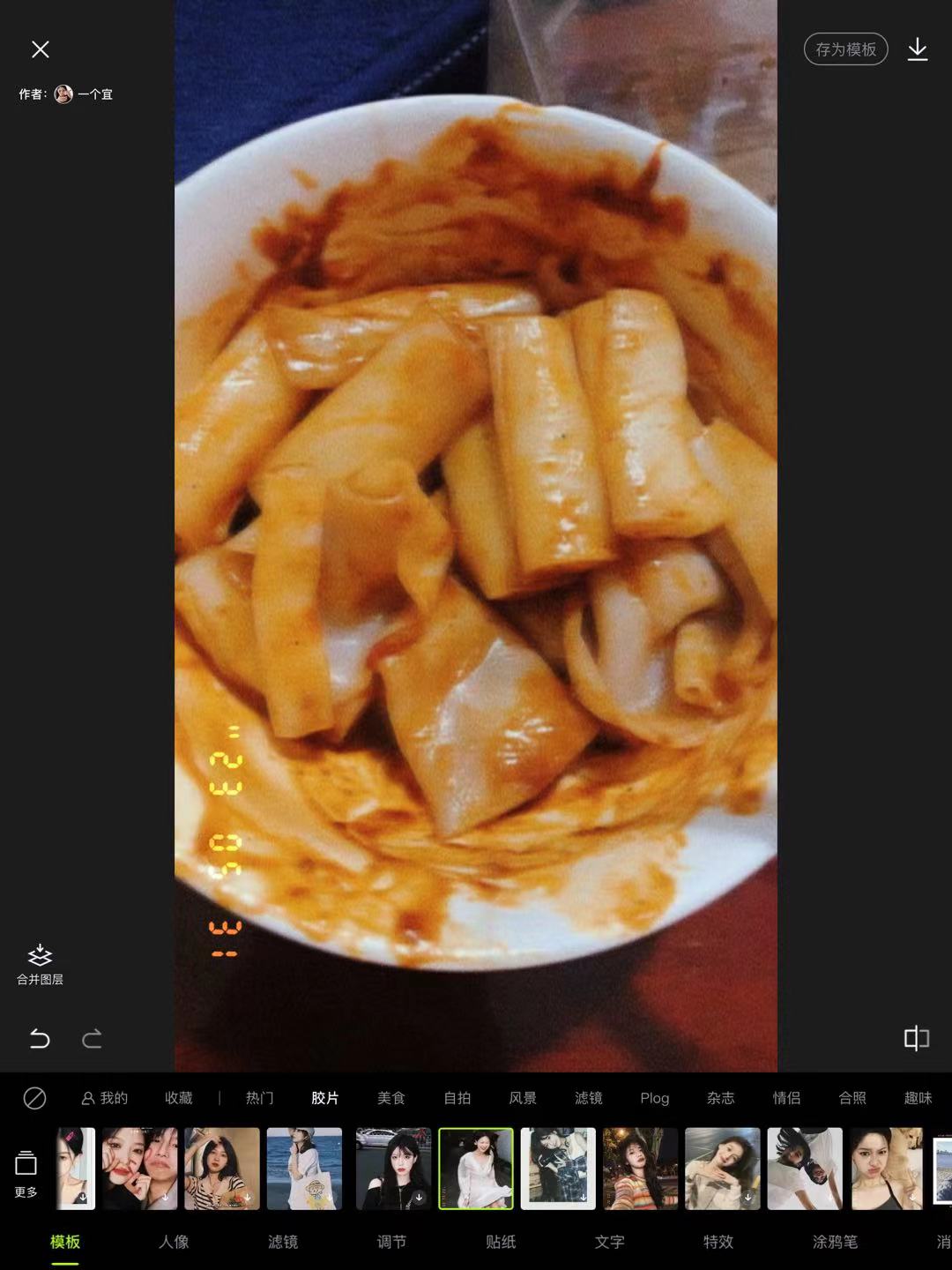
Task: Toggle the before/after compare icon
Action: coord(917,1038)
